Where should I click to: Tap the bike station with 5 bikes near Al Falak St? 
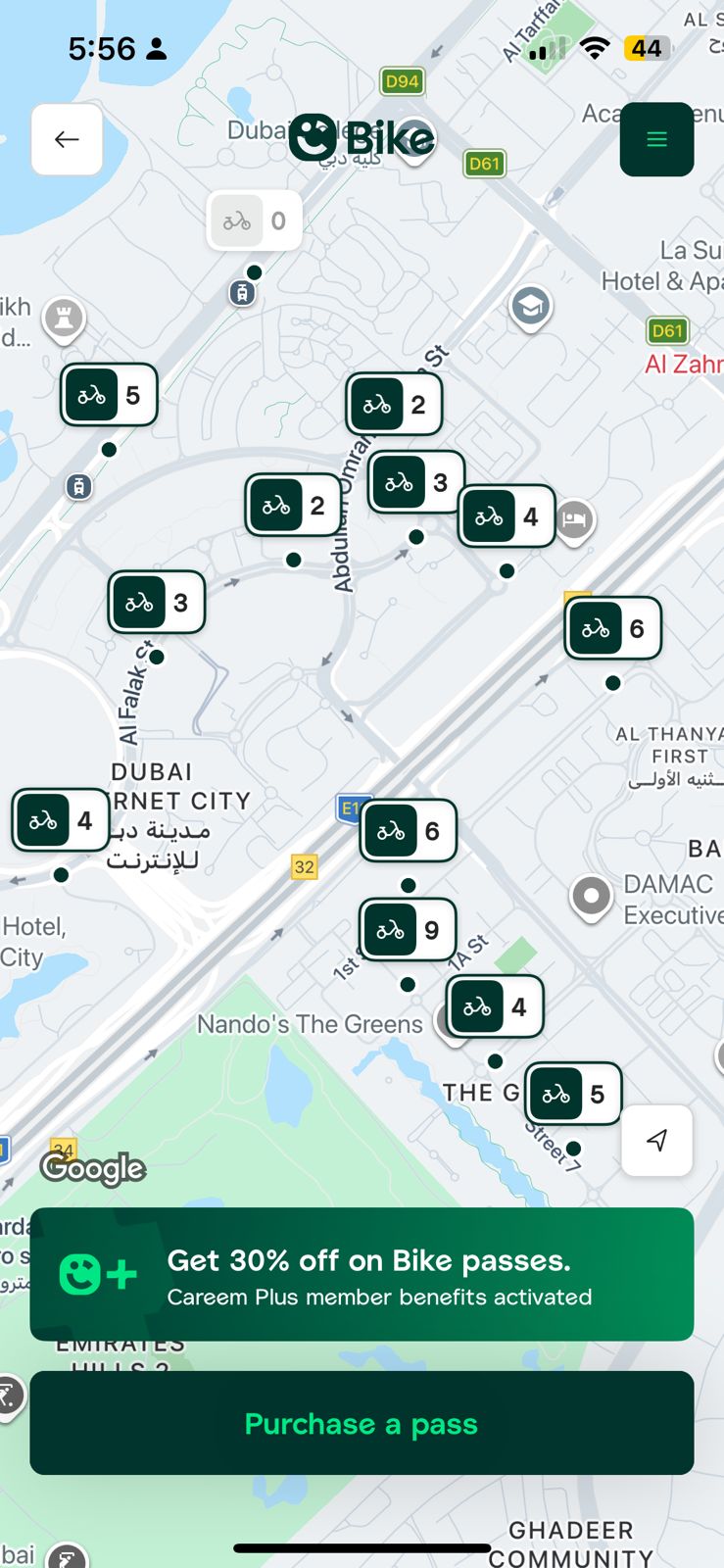[108, 395]
